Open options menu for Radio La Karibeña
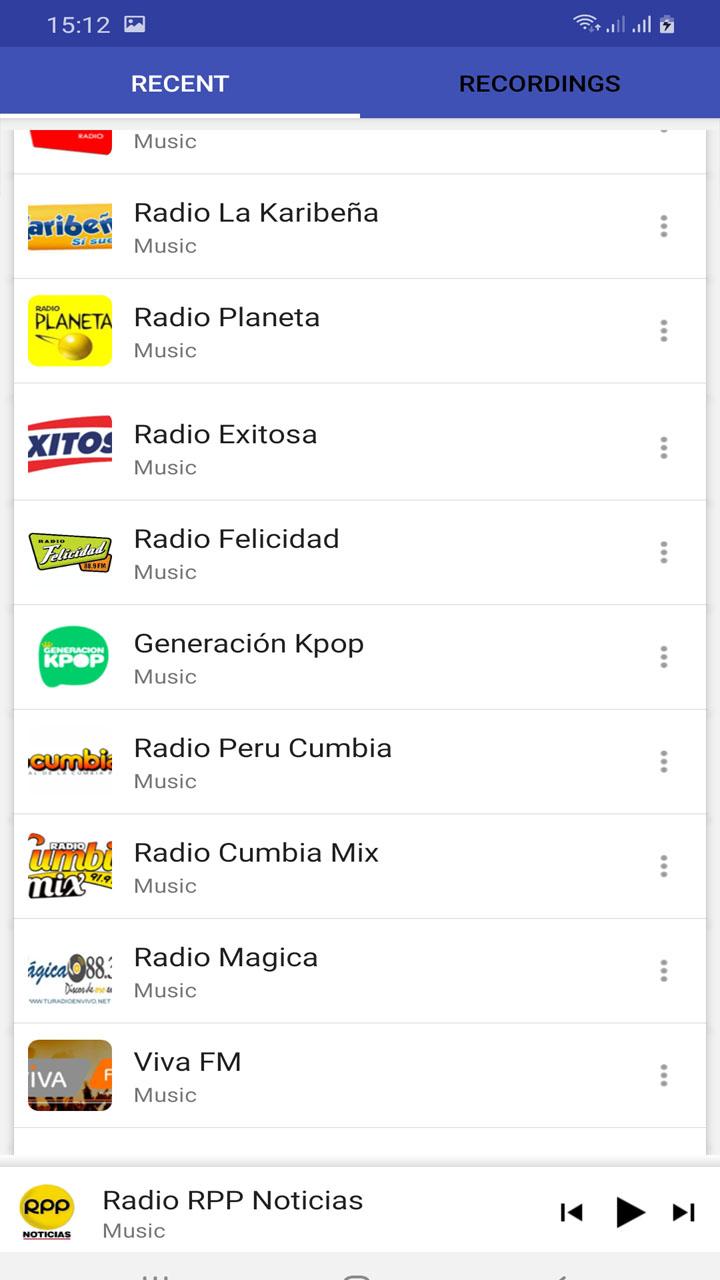The image size is (720, 1280). tap(663, 227)
